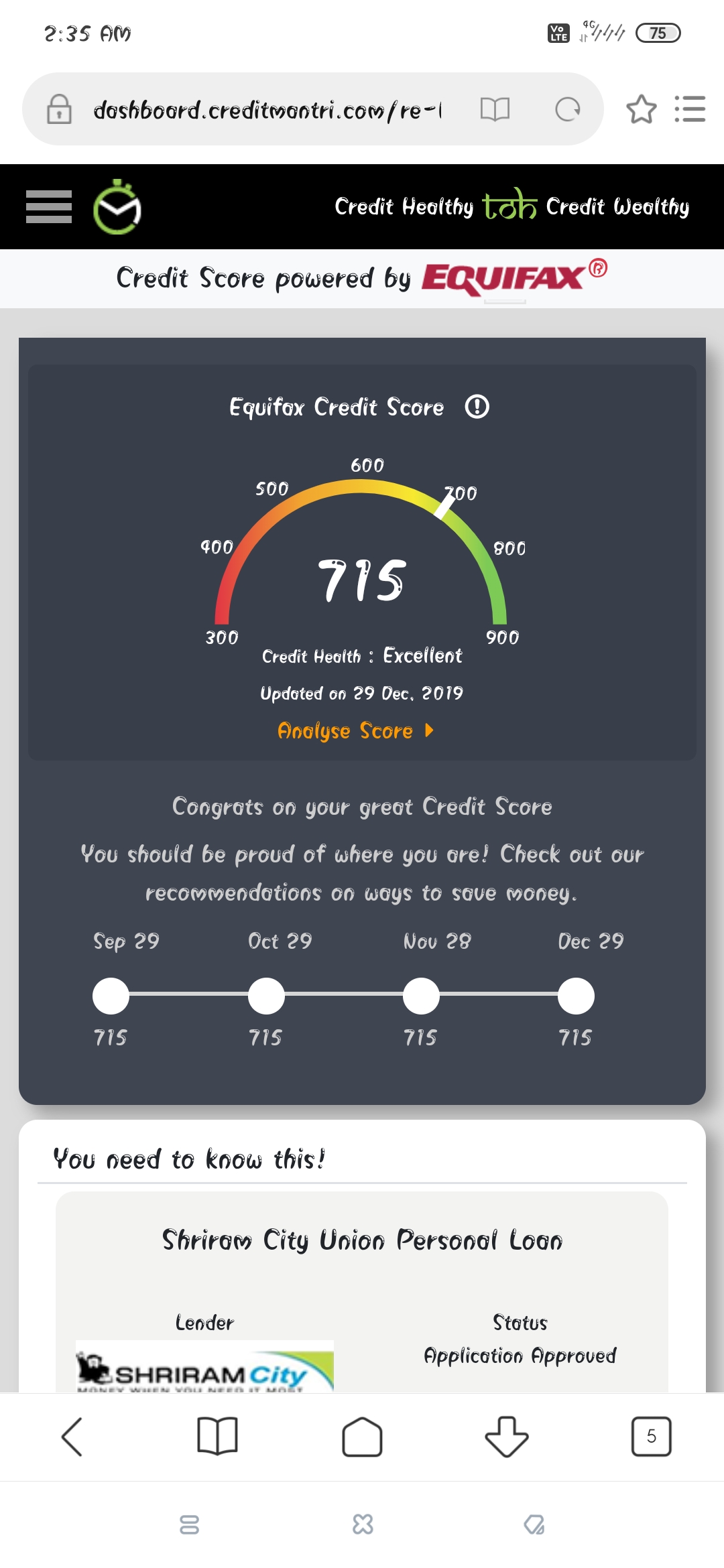Open system recent apps button
724x1568 pixels.
coord(190,1525)
